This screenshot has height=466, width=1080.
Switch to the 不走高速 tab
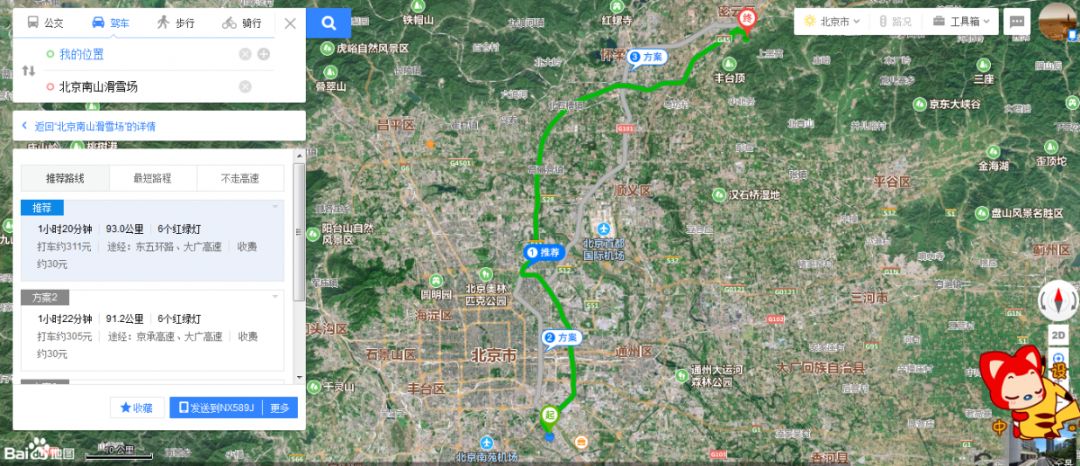[x=240, y=178]
